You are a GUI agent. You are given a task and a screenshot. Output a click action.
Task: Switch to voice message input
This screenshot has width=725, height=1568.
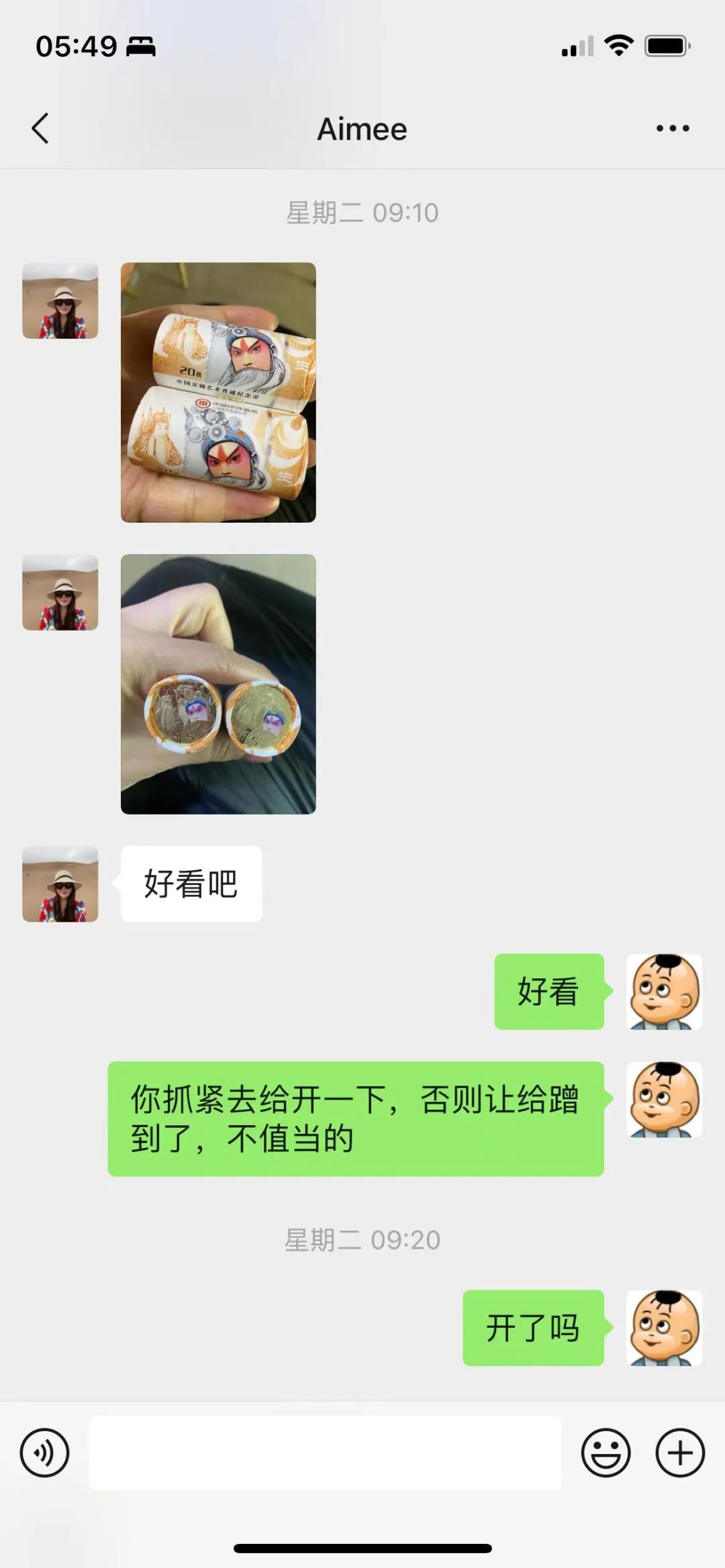point(44,1453)
